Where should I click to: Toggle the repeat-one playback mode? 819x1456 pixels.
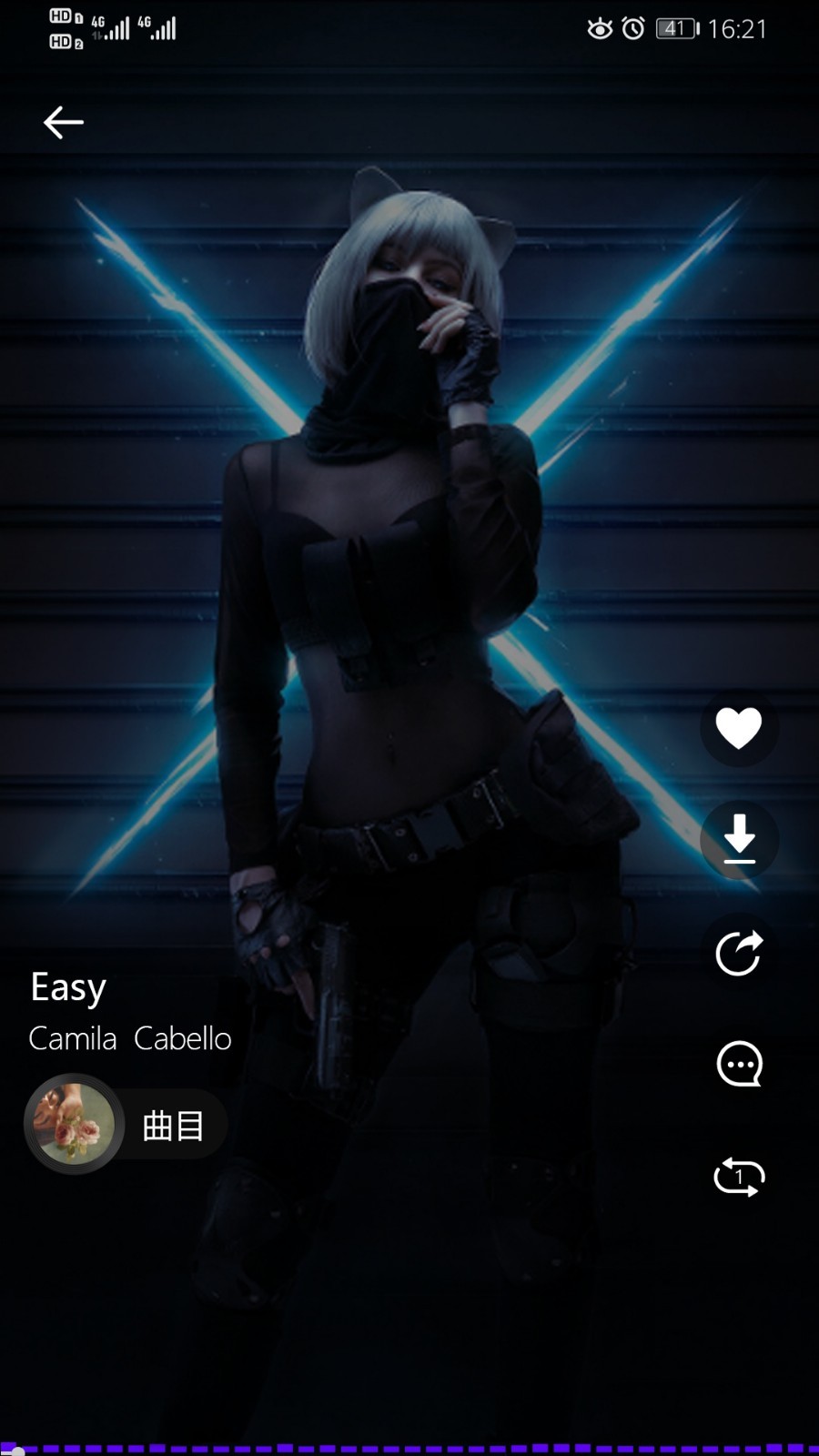739,1177
